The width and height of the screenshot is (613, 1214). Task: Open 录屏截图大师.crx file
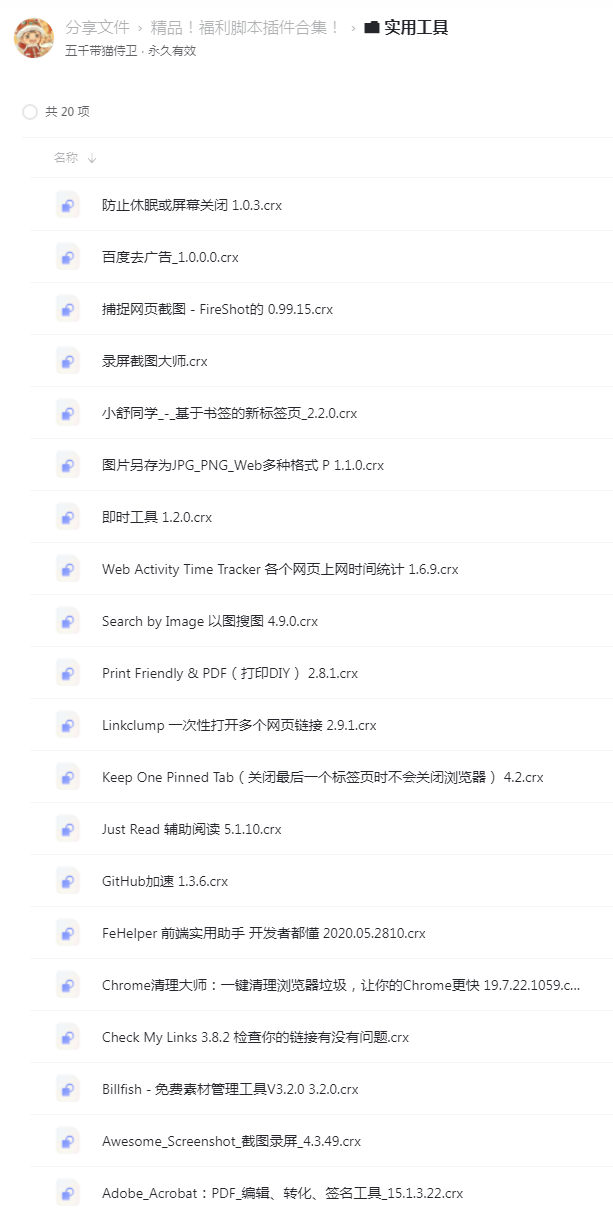point(154,361)
